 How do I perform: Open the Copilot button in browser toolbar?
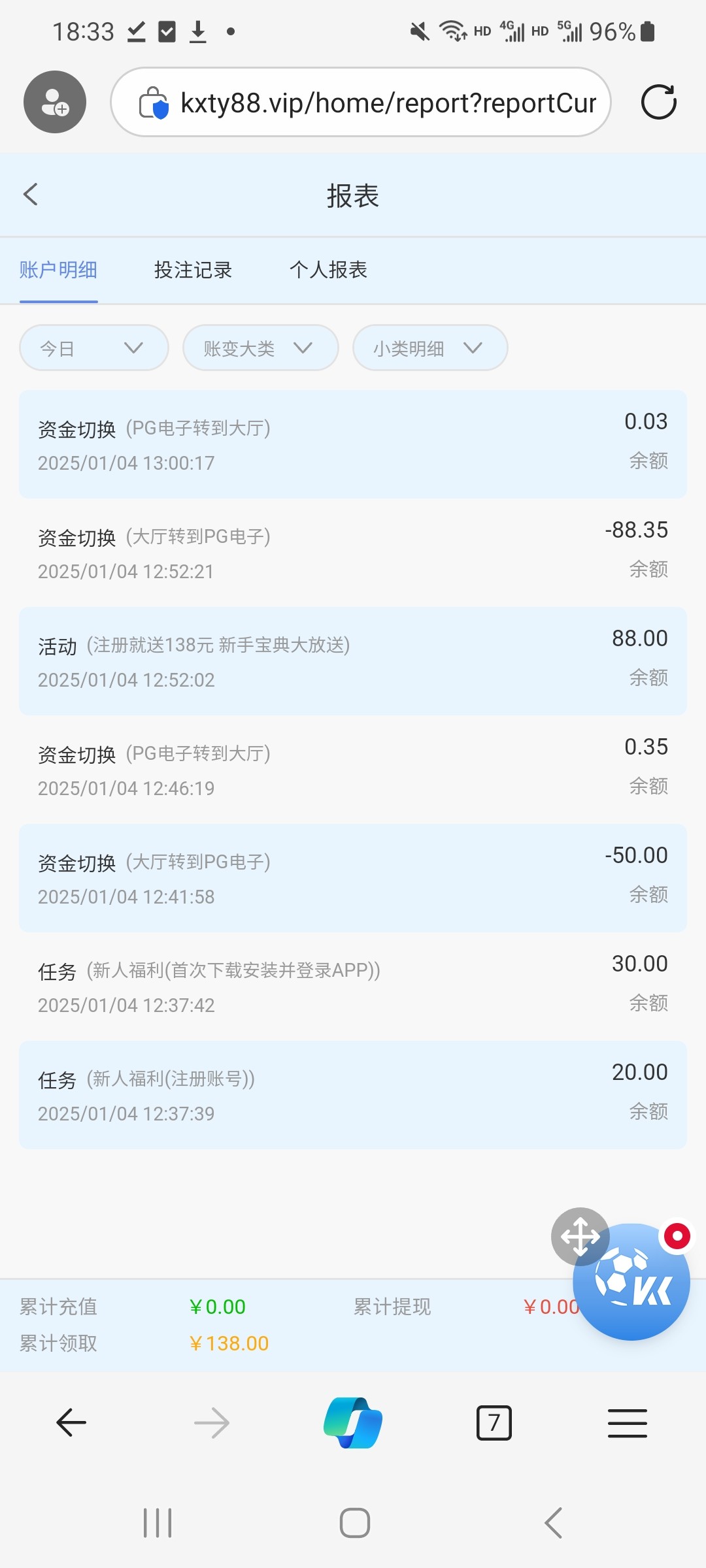click(353, 1423)
